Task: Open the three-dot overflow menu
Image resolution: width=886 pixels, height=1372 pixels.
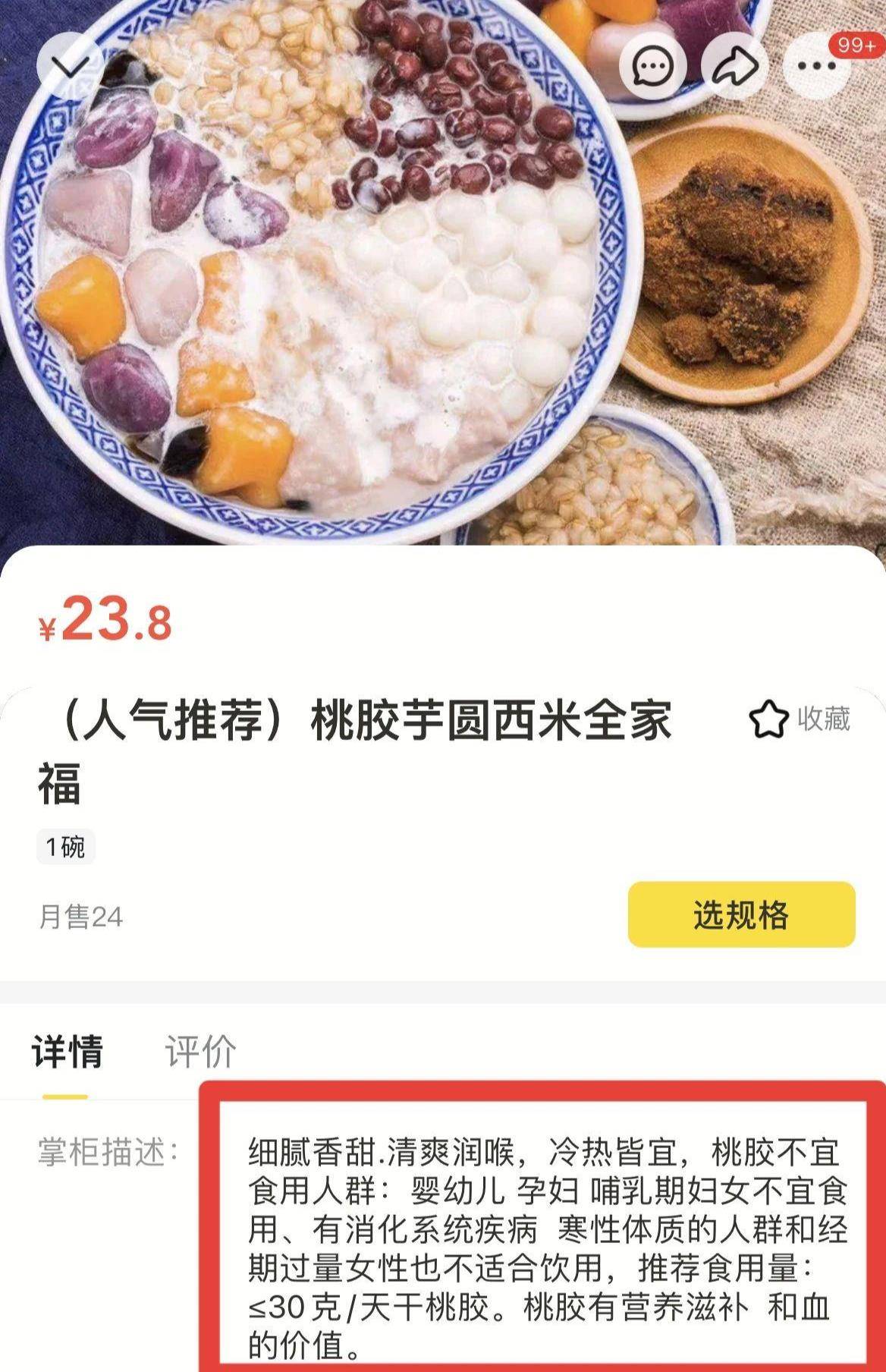Action: (816, 67)
